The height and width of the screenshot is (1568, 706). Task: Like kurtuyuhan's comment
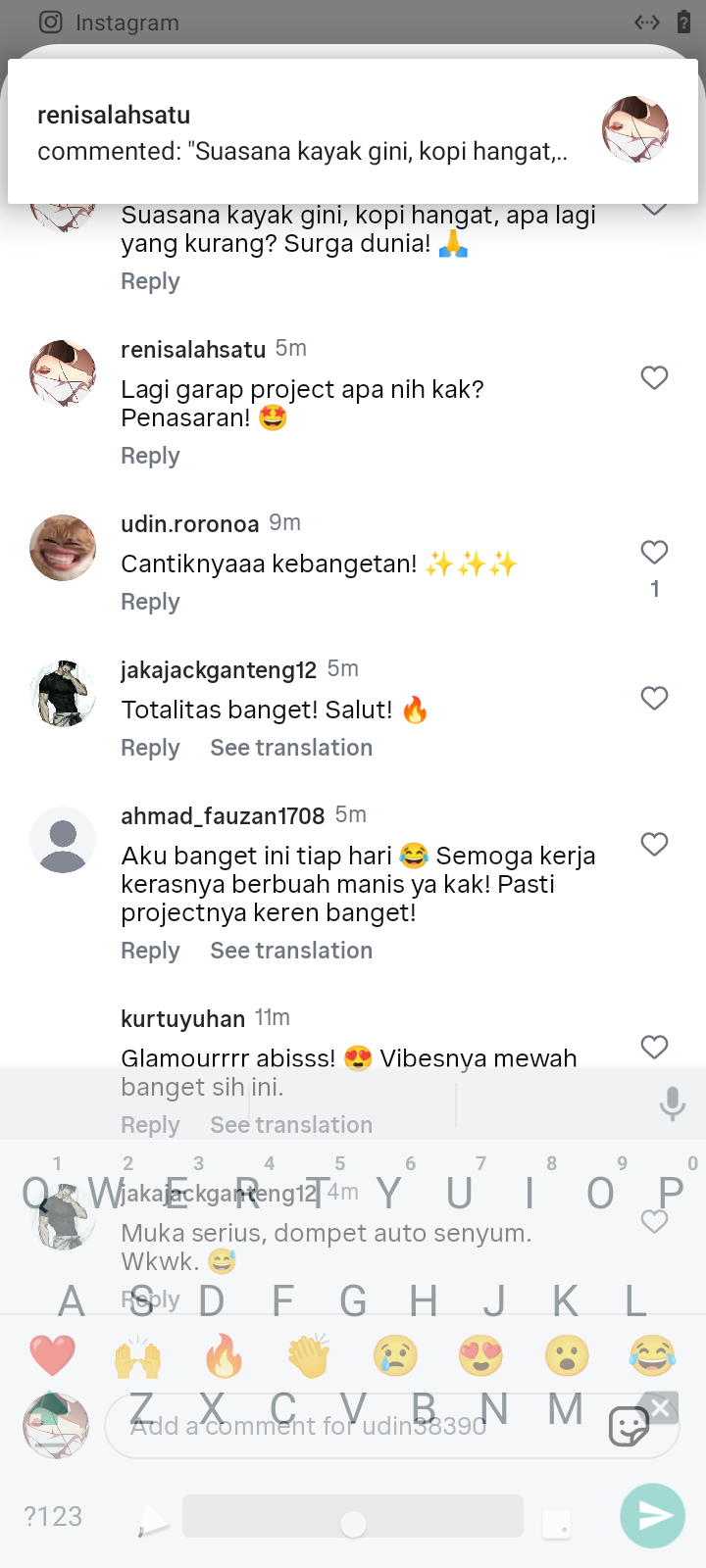point(654,1048)
